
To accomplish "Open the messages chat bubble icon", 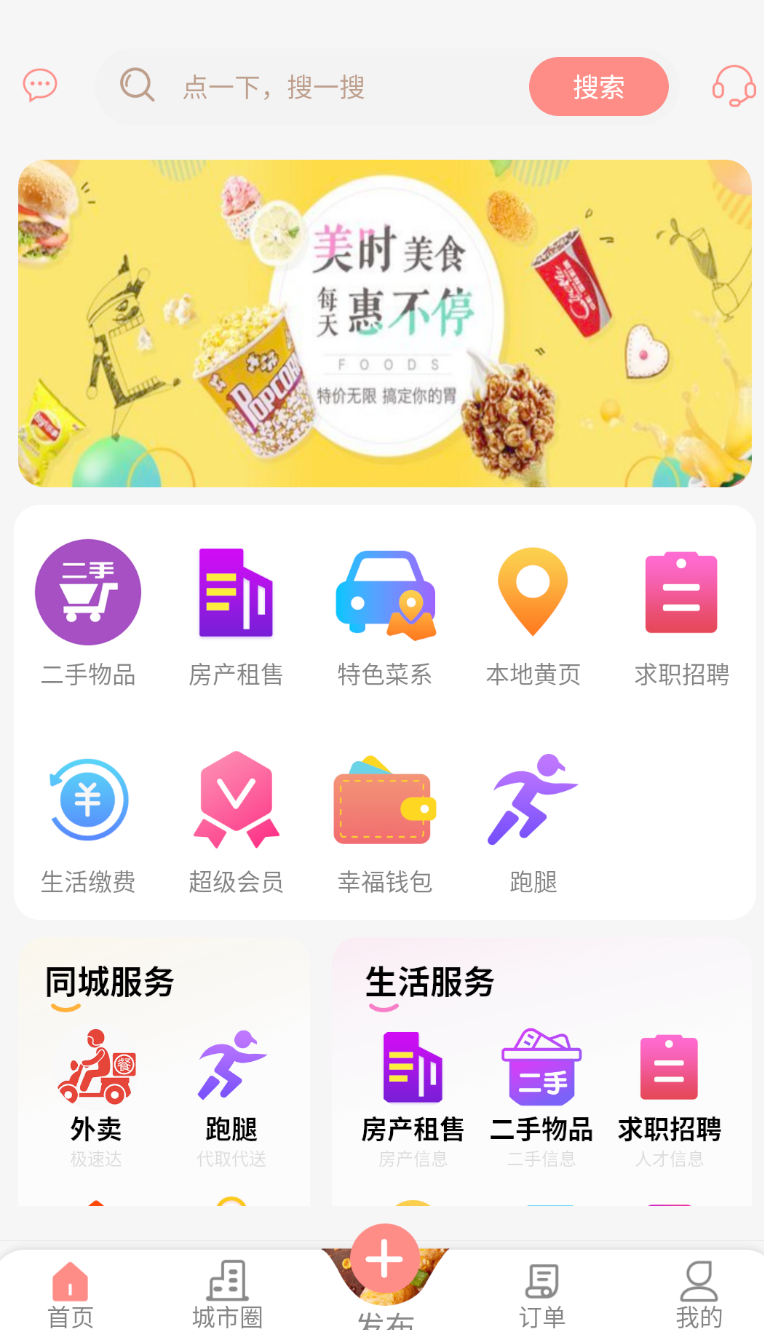I will tap(40, 86).
